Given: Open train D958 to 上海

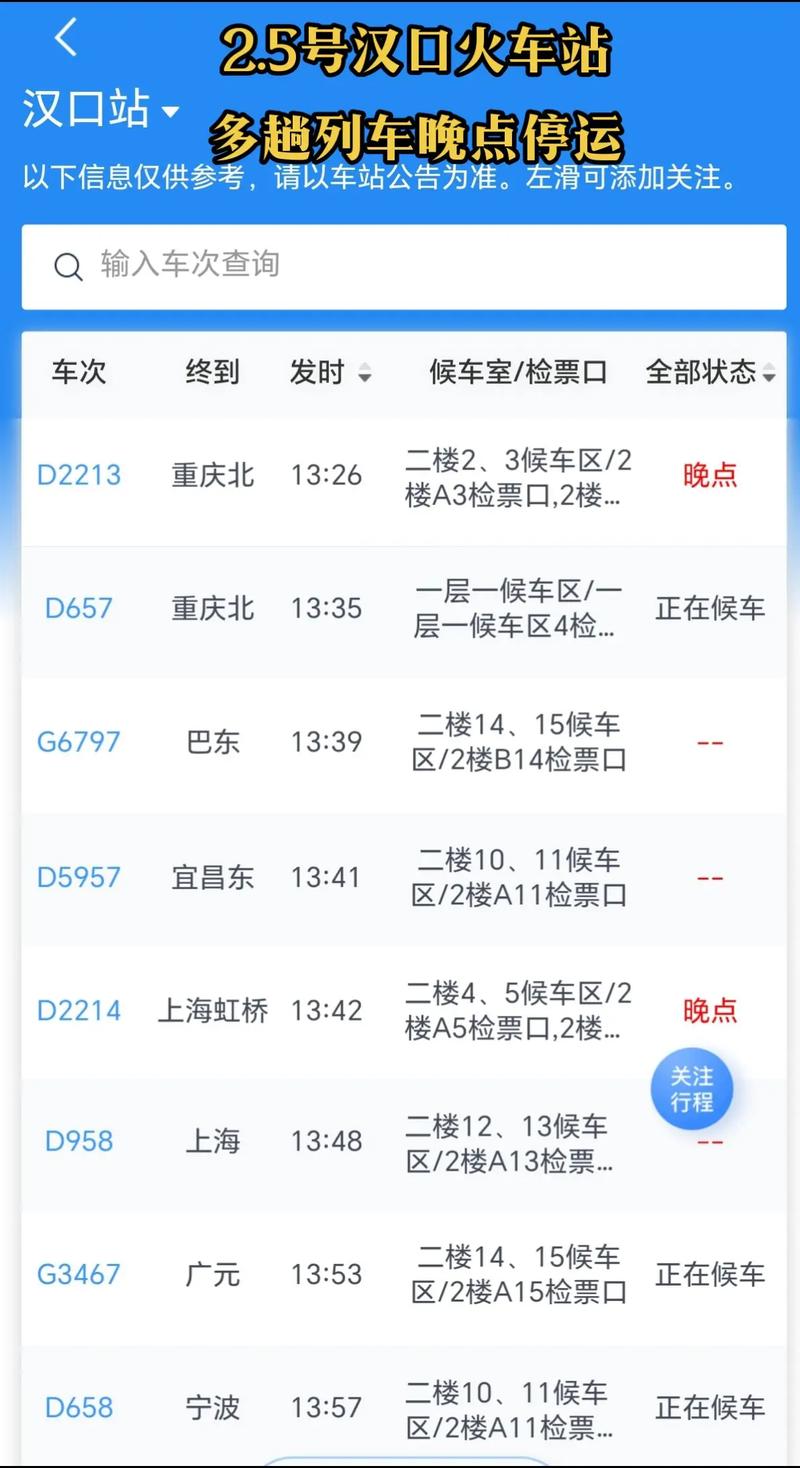Looking at the screenshot, I should 76,1140.
